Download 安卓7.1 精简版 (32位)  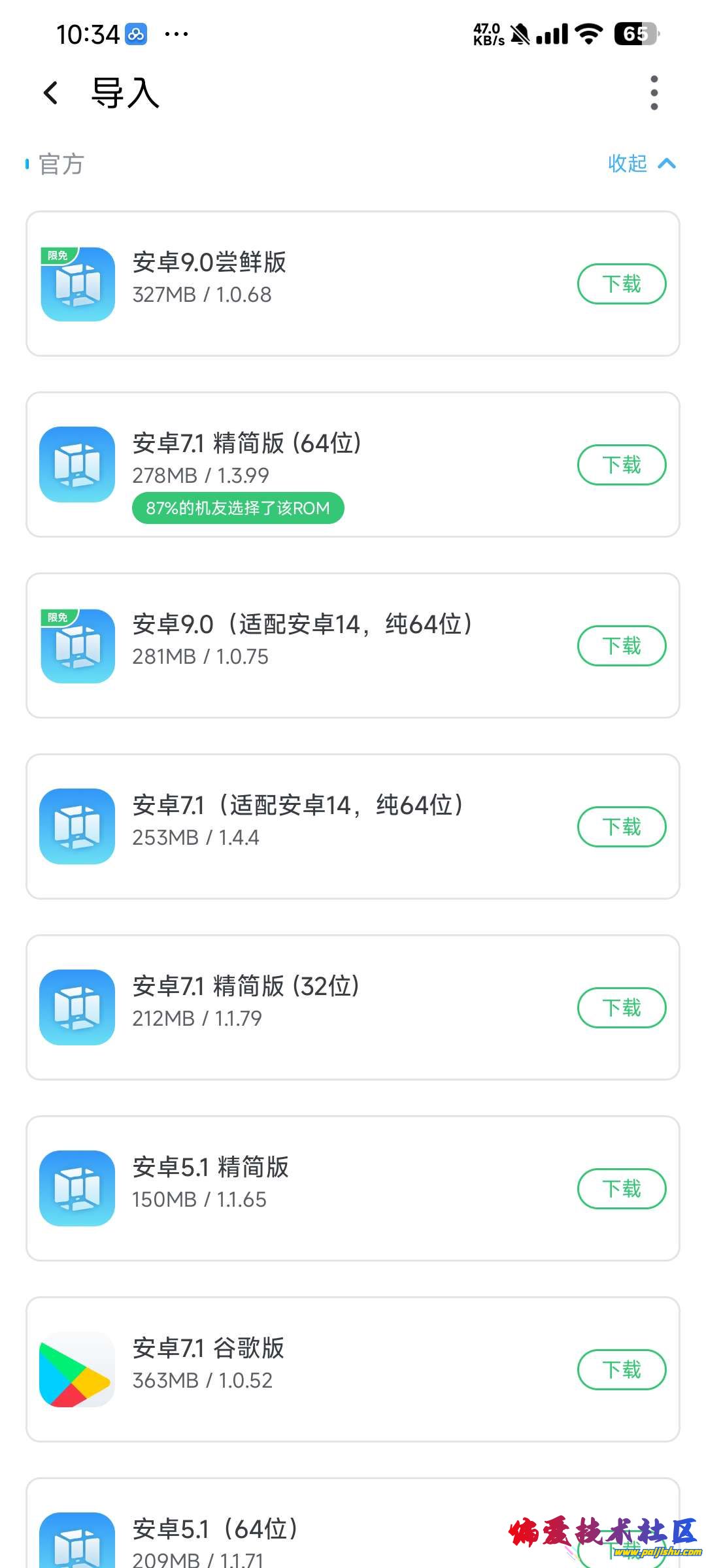(x=621, y=1008)
